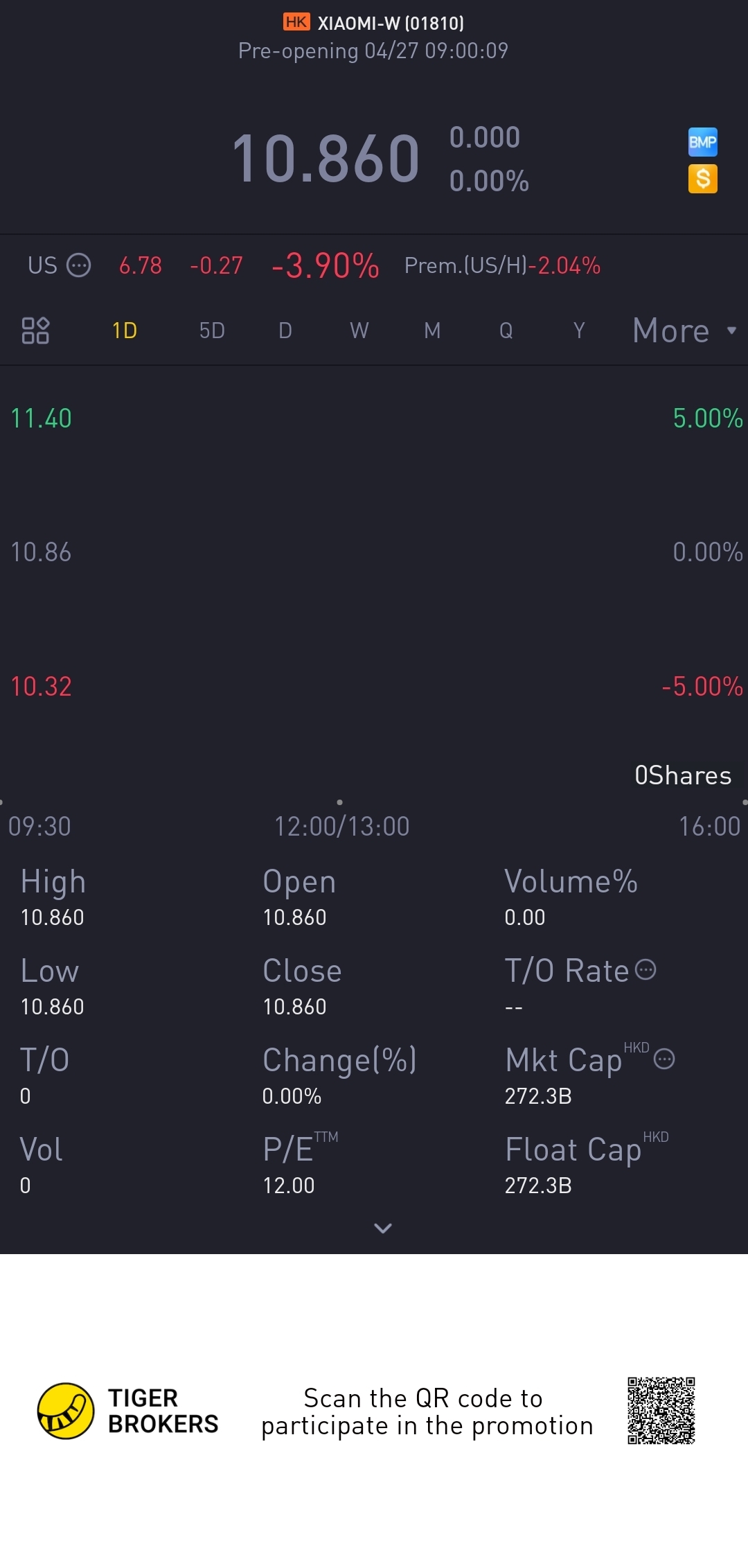The image size is (748, 1568).
Task: Switch to the 5D chart tab
Action: tap(212, 331)
